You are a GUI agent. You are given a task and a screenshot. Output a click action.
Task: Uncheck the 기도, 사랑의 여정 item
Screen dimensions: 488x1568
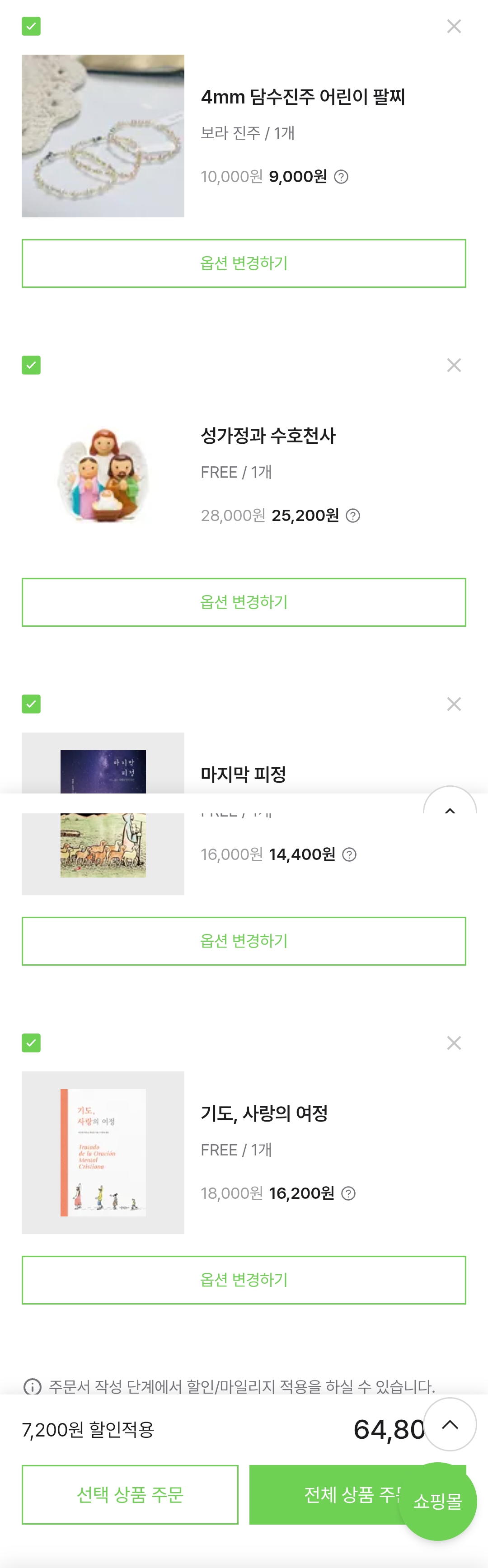(31, 1043)
